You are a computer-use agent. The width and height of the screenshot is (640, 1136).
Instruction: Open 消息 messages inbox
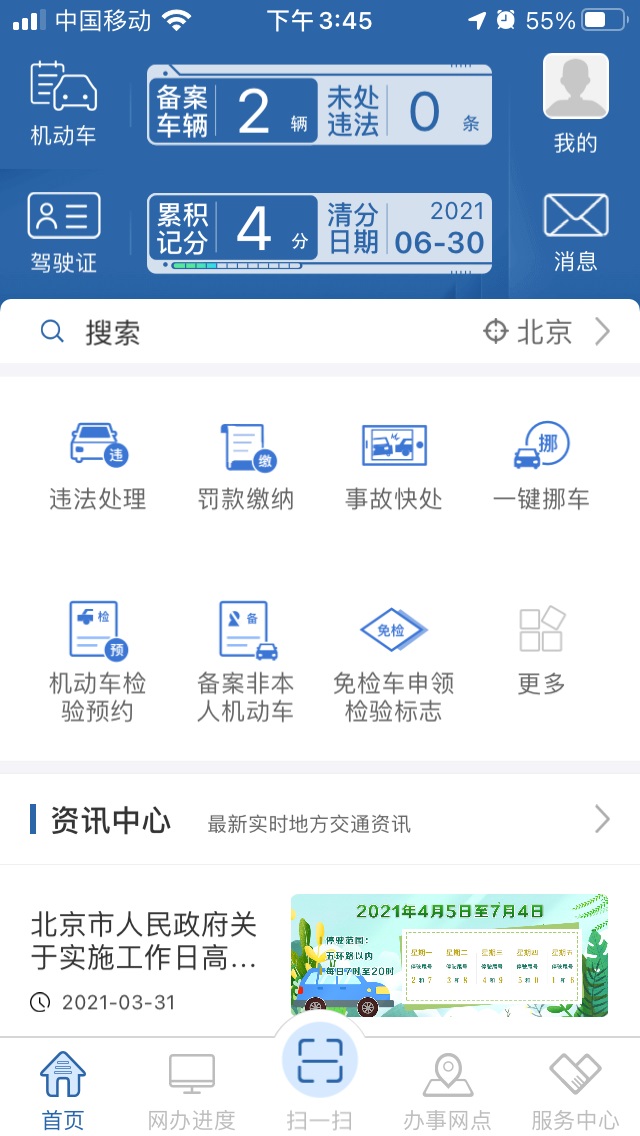(575, 232)
